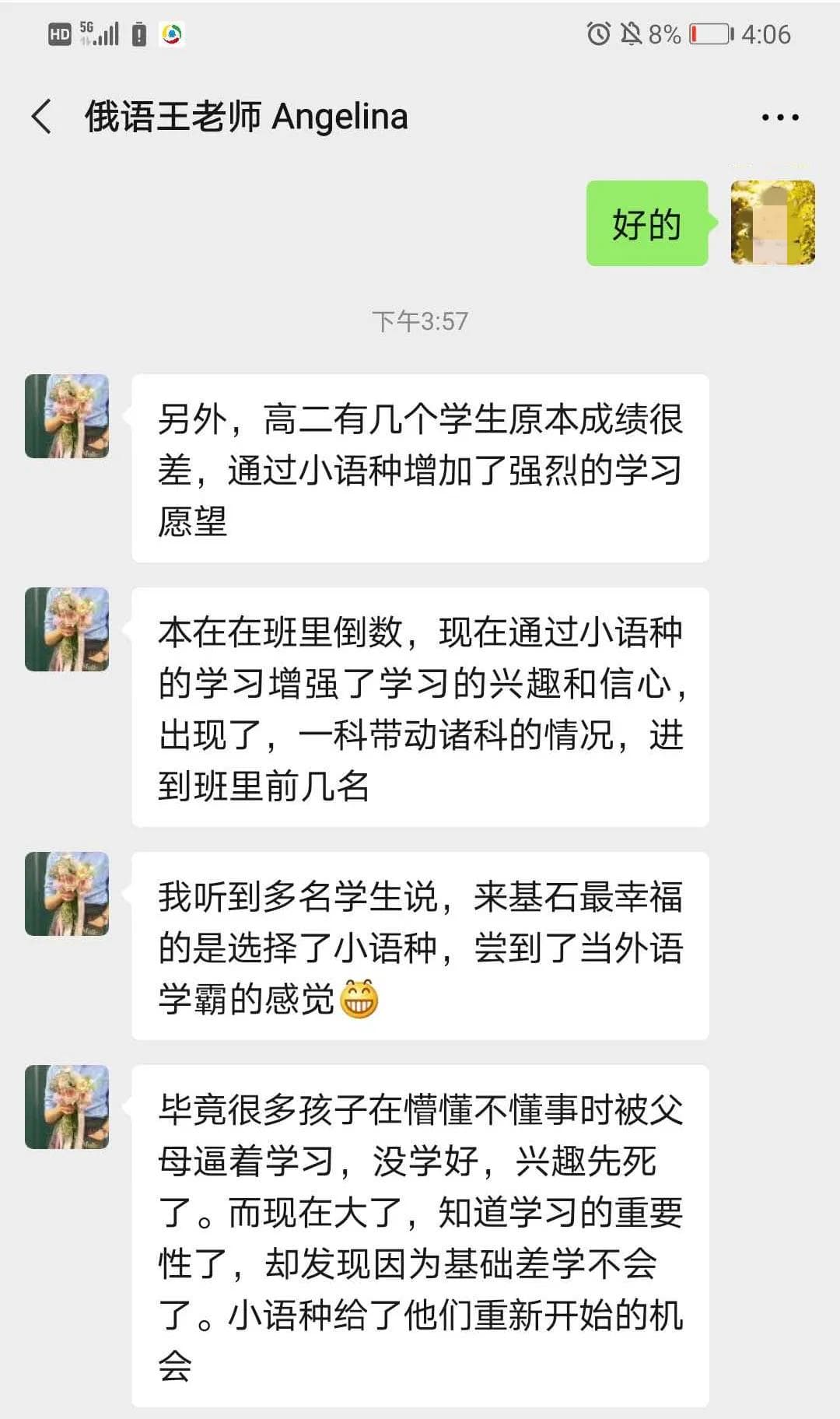Open the three-dot chat info menu
Image resolution: width=840 pixels, height=1419 pixels.
779,117
